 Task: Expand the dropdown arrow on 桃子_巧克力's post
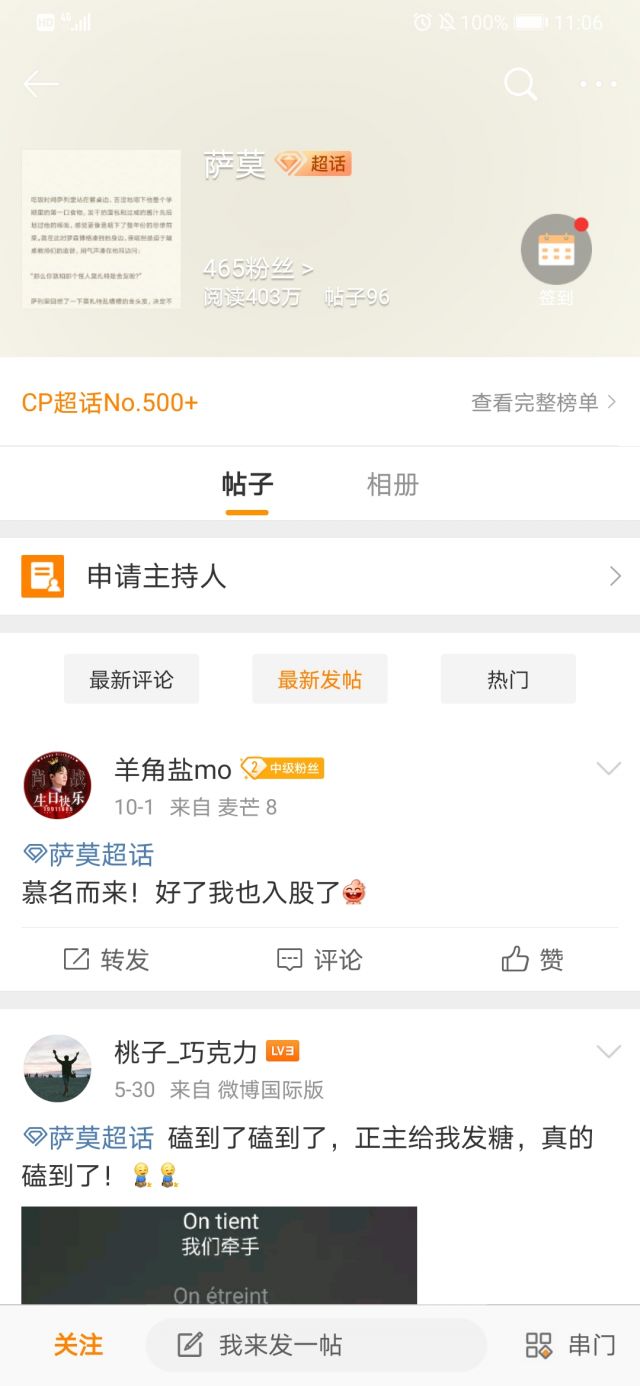point(608,1051)
